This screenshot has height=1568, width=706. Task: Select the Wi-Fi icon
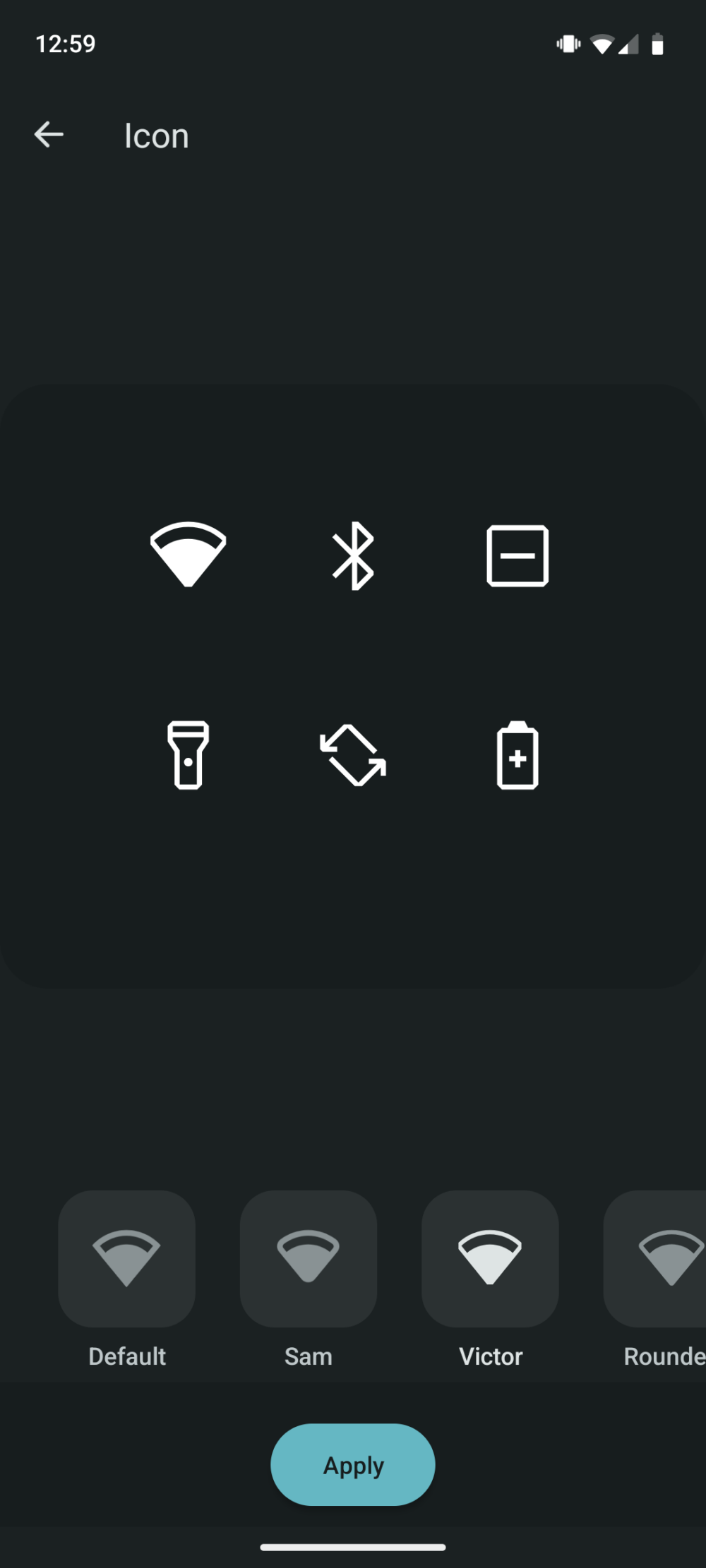(187, 555)
